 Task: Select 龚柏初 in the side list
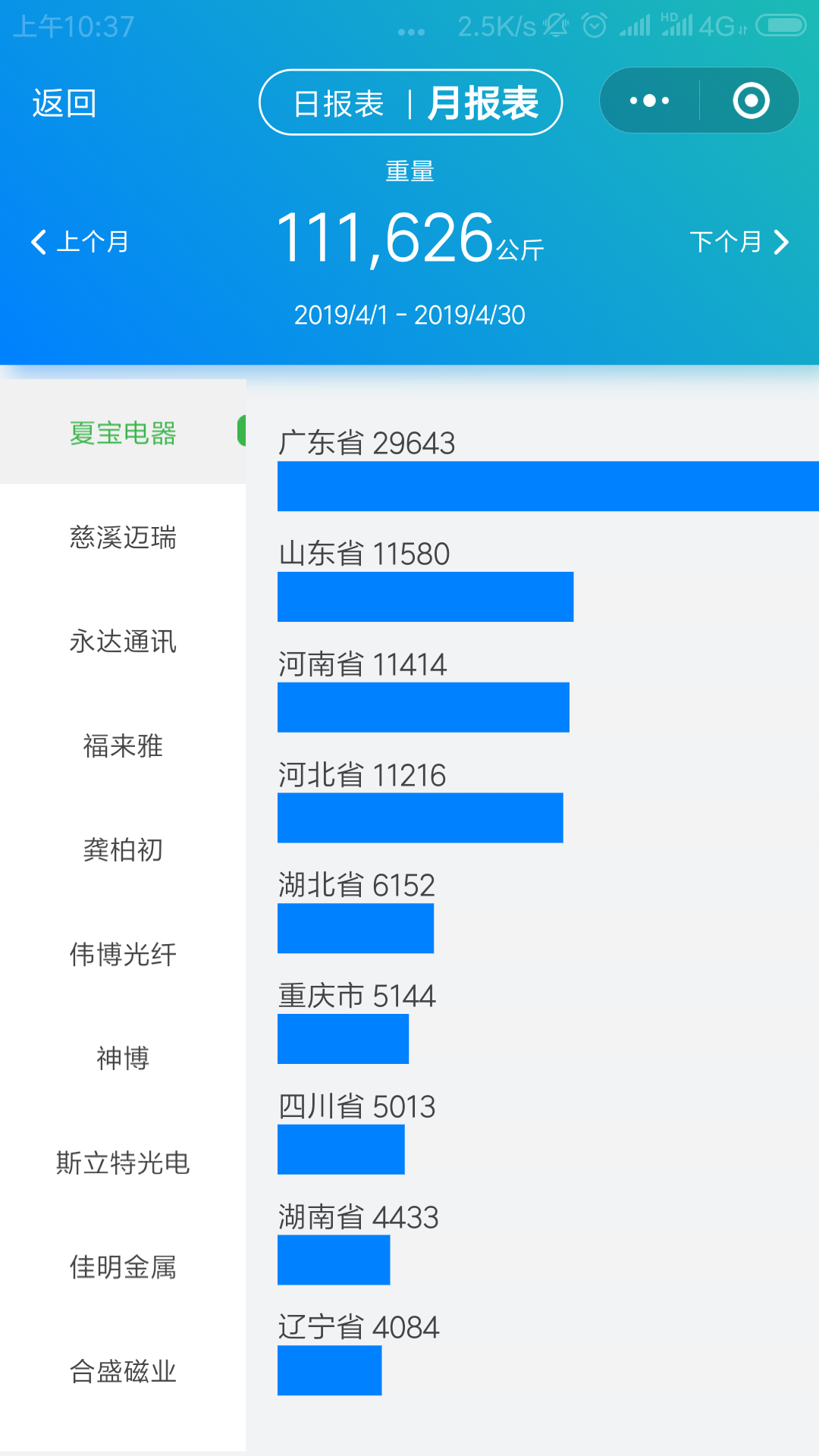[123, 849]
